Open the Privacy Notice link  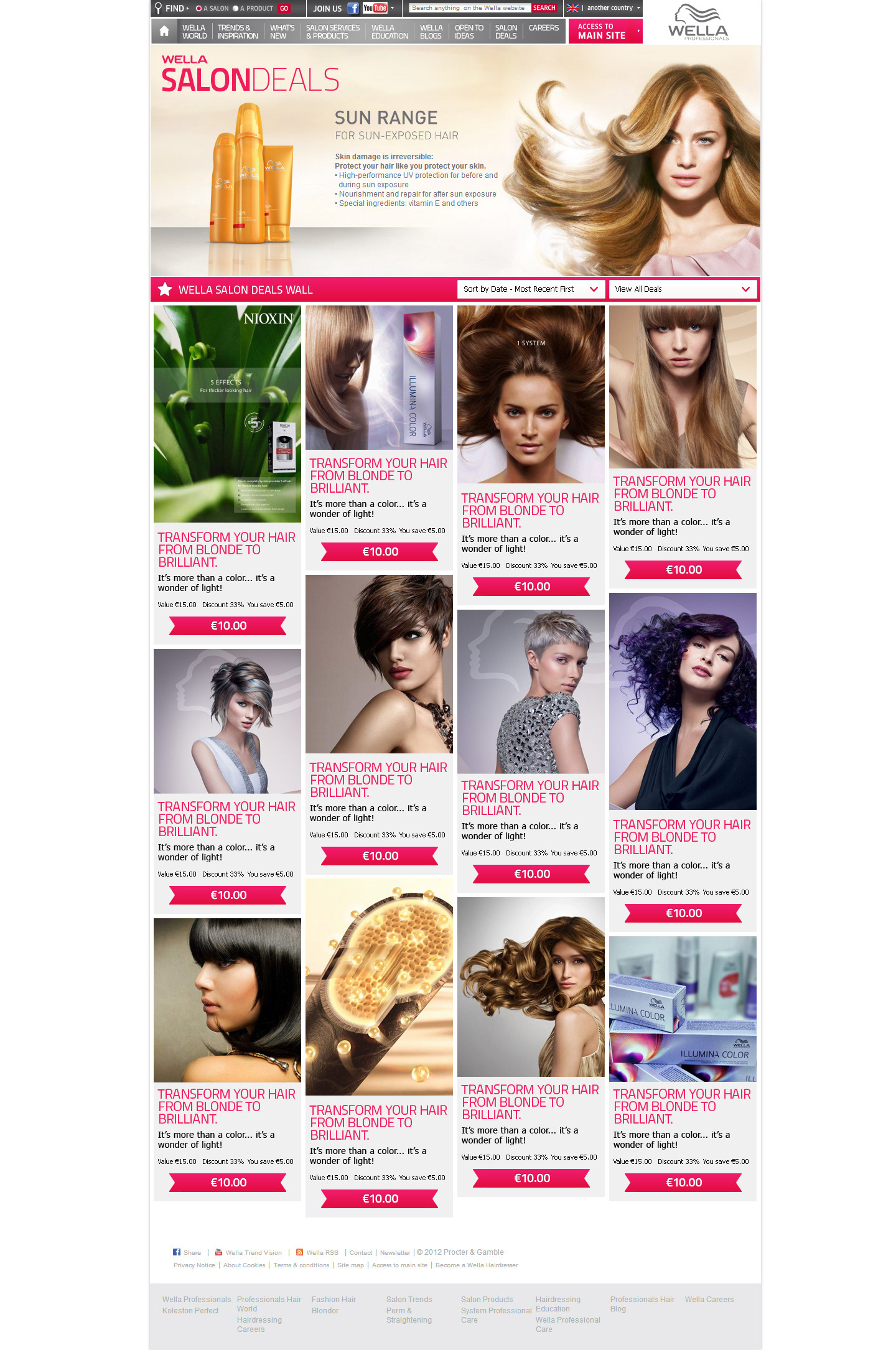tap(194, 1265)
